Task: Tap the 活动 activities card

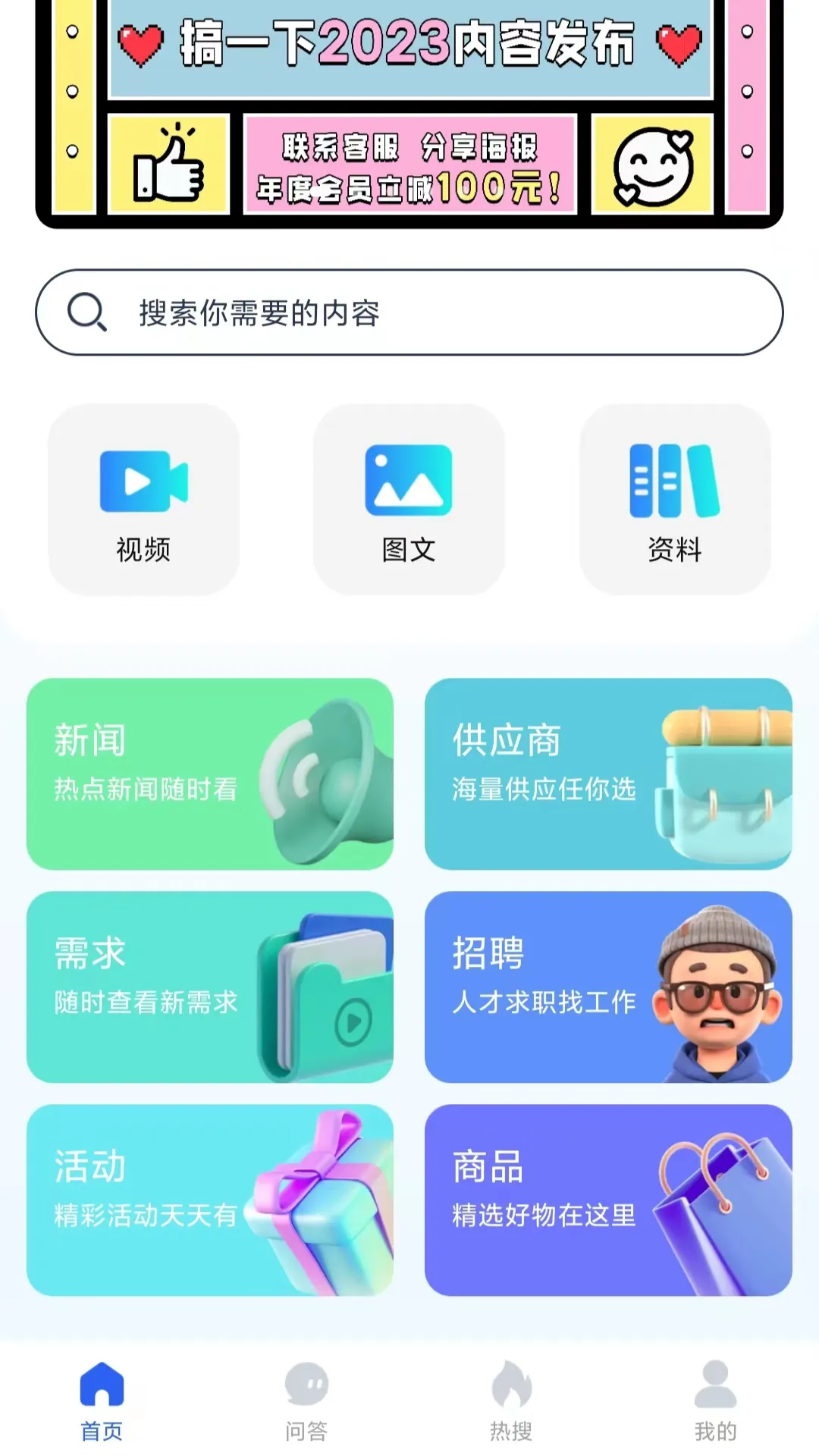Action: pyautogui.click(x=212, y=1200)
